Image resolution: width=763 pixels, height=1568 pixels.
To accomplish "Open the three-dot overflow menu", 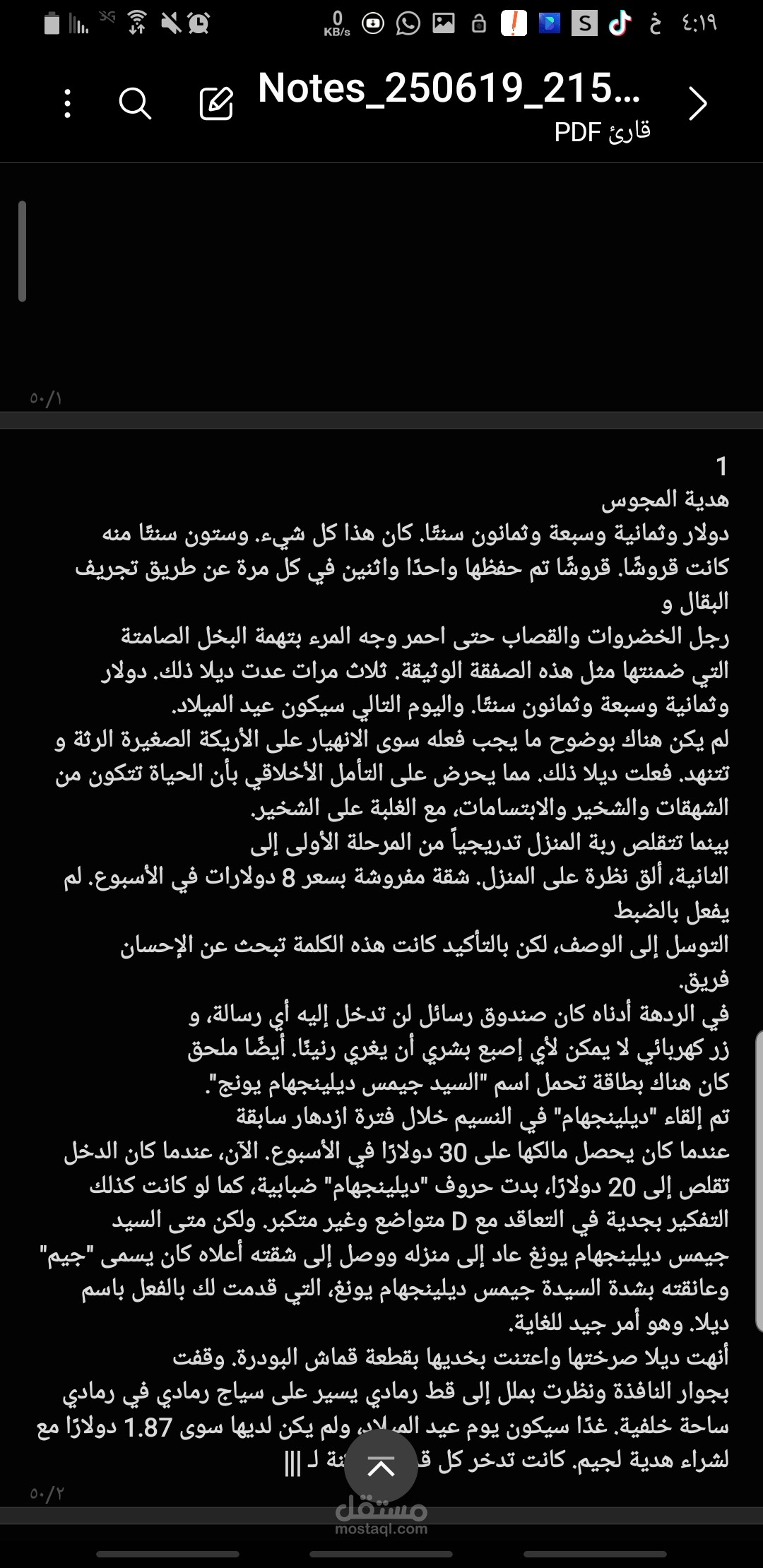I will tap(68, 104).
